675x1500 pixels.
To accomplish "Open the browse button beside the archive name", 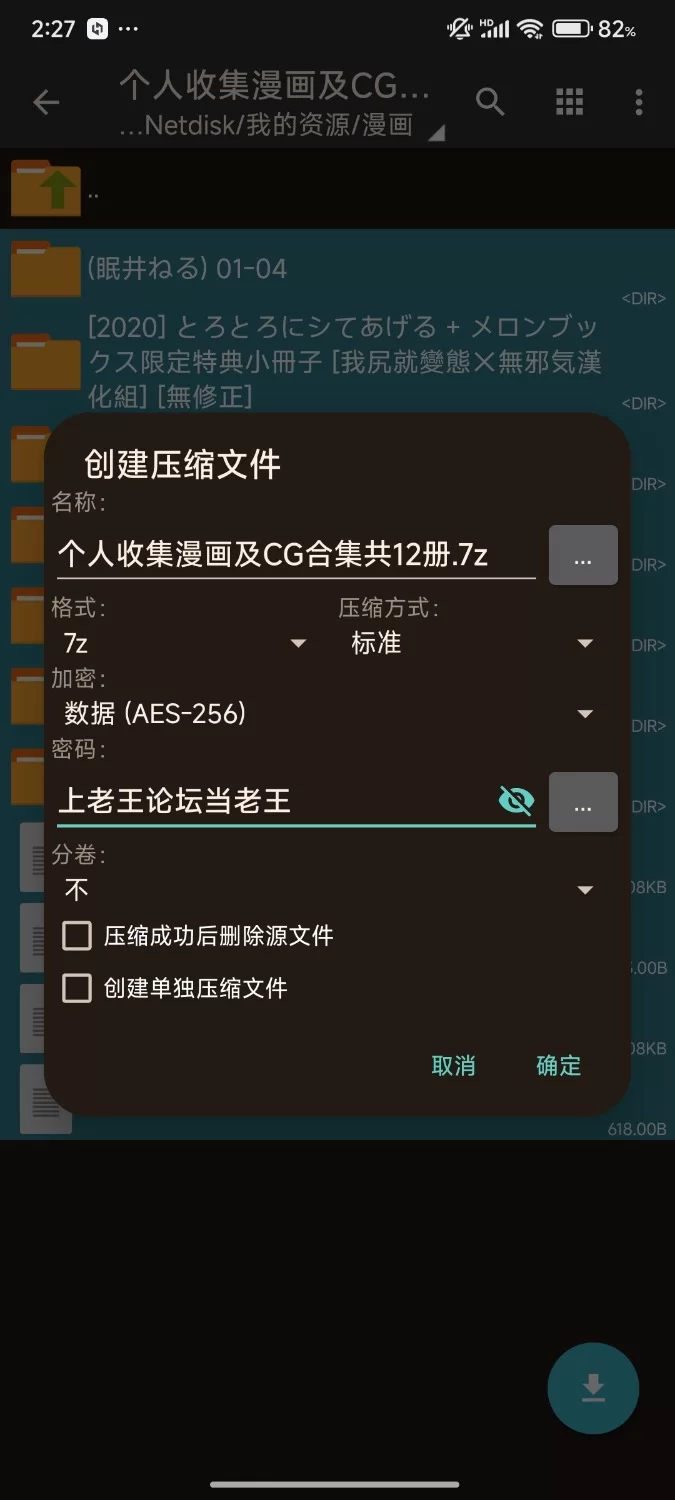I will (x=583, y=555).
